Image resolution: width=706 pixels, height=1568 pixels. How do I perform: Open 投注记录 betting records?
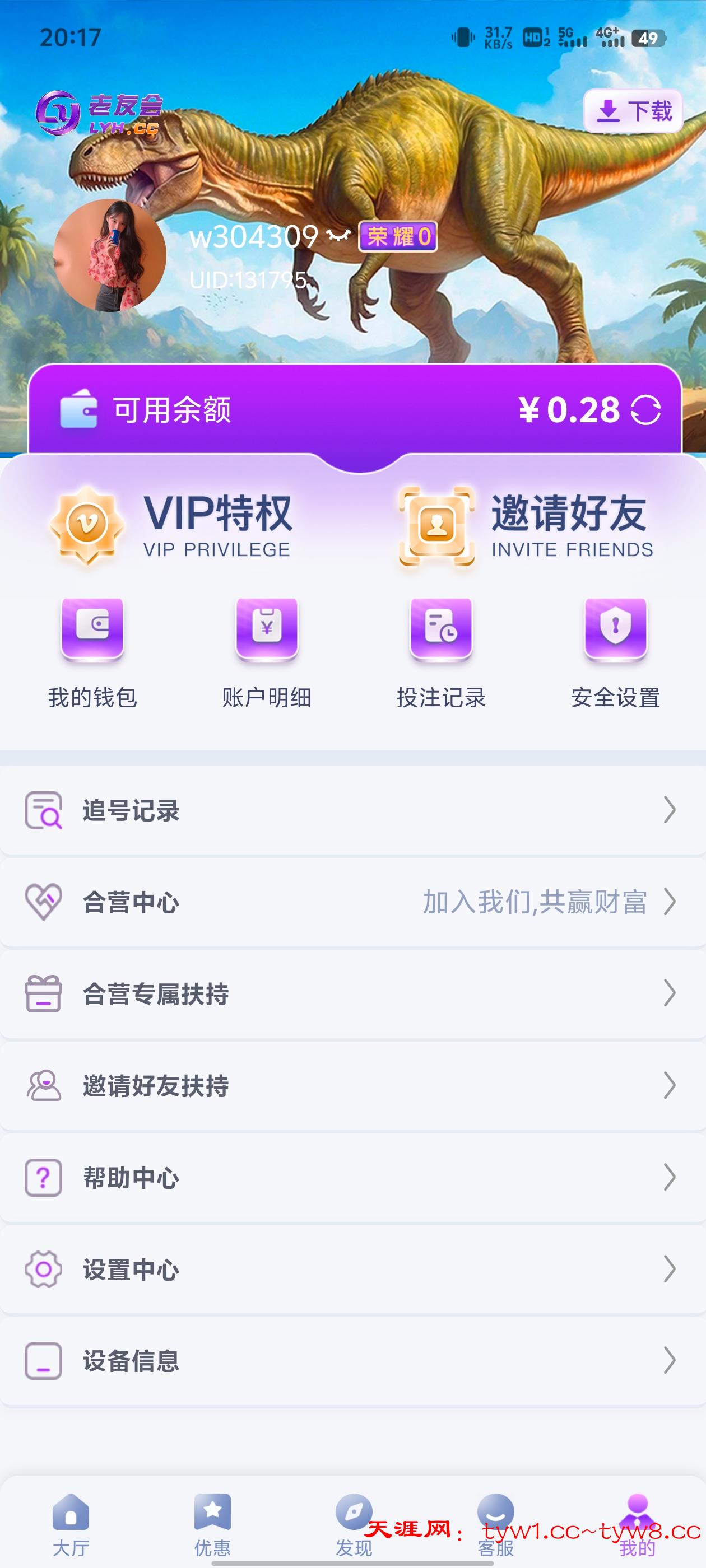click(441, 652)
